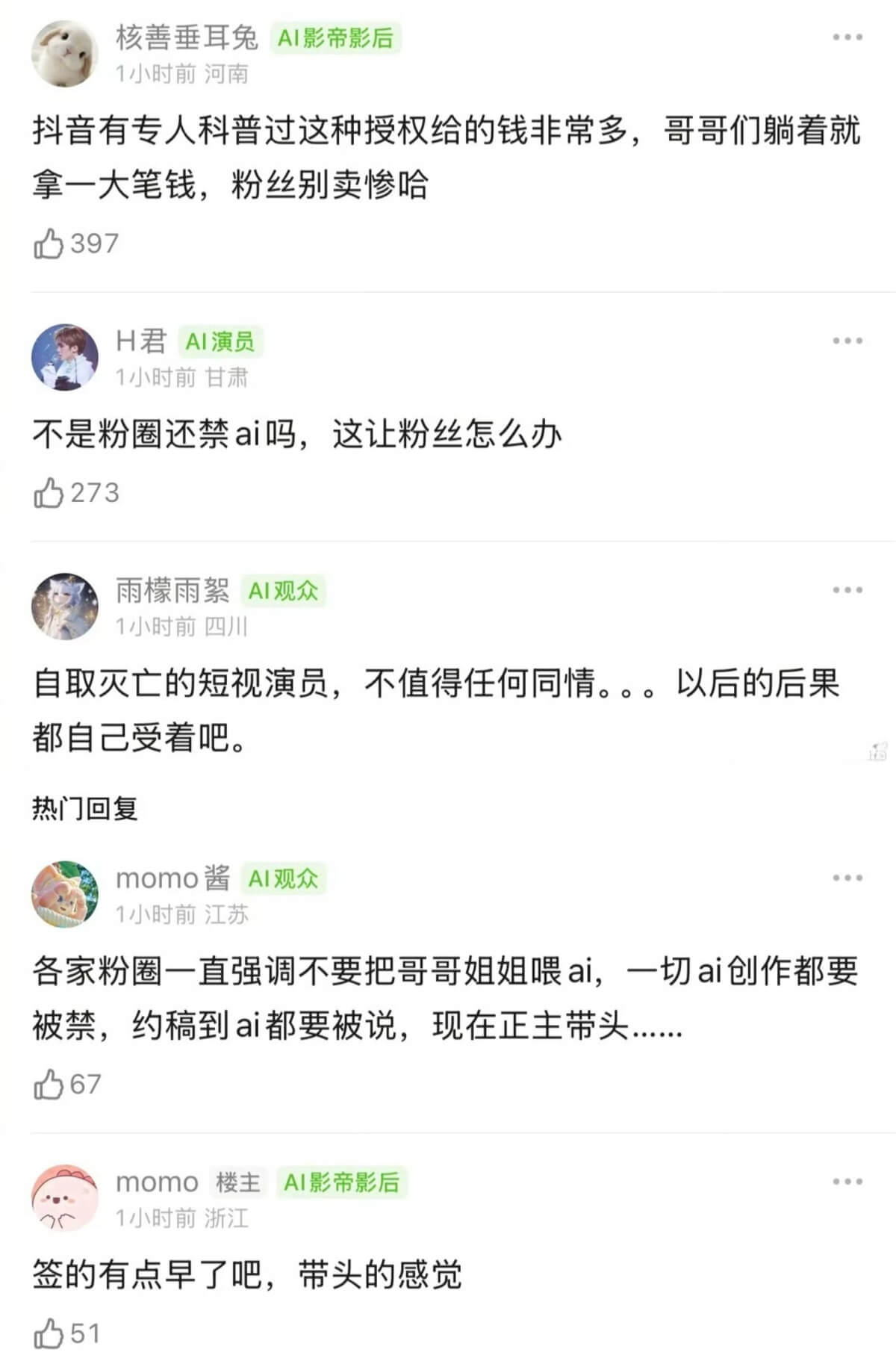Open overflow menu on momo酱's reply
The image size is (896, 1361).
point(847,878)
